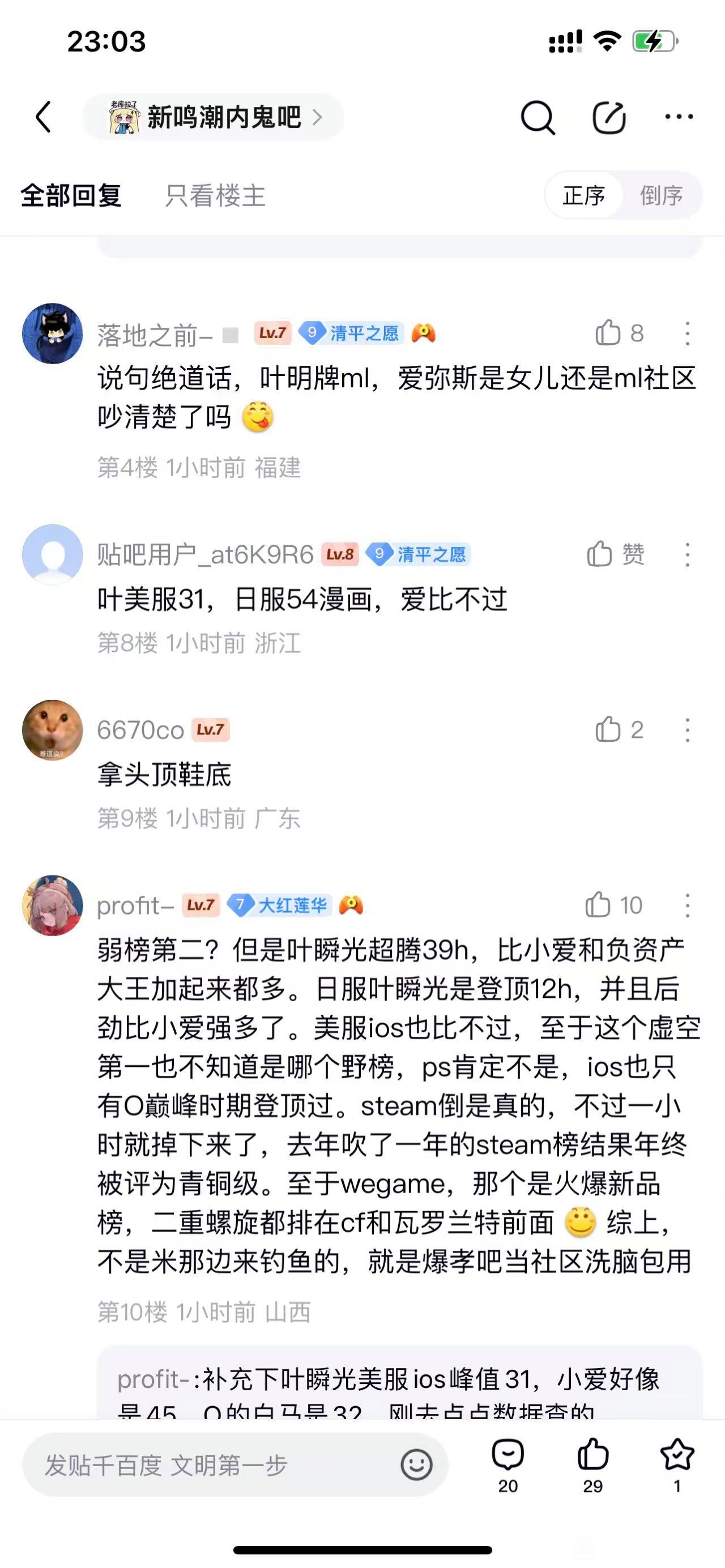
Task: Open the 新鸣潮内鬼吧 forum page
Action: (213, 116)
